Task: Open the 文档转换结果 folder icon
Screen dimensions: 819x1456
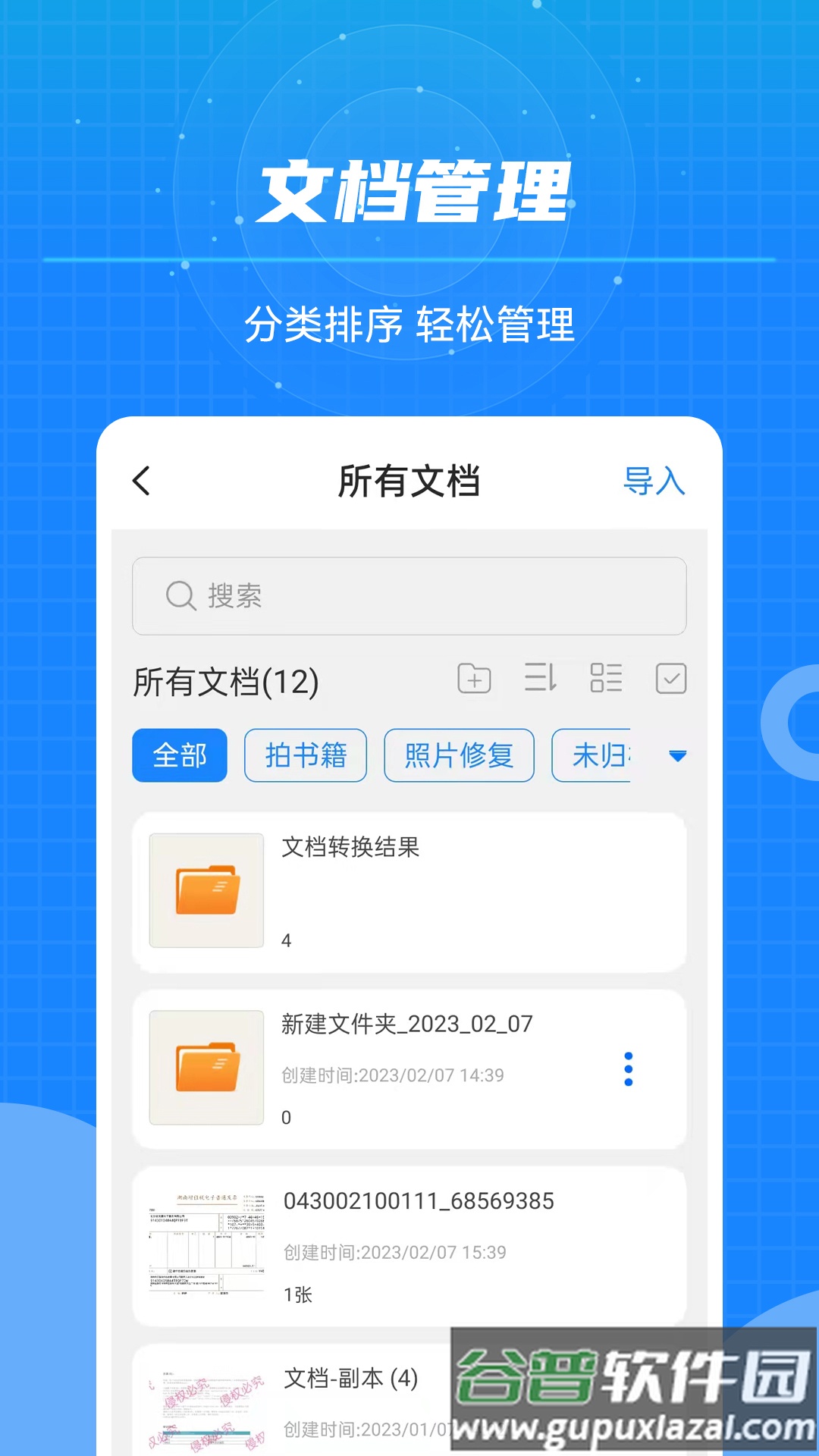Action: [205, 889]
